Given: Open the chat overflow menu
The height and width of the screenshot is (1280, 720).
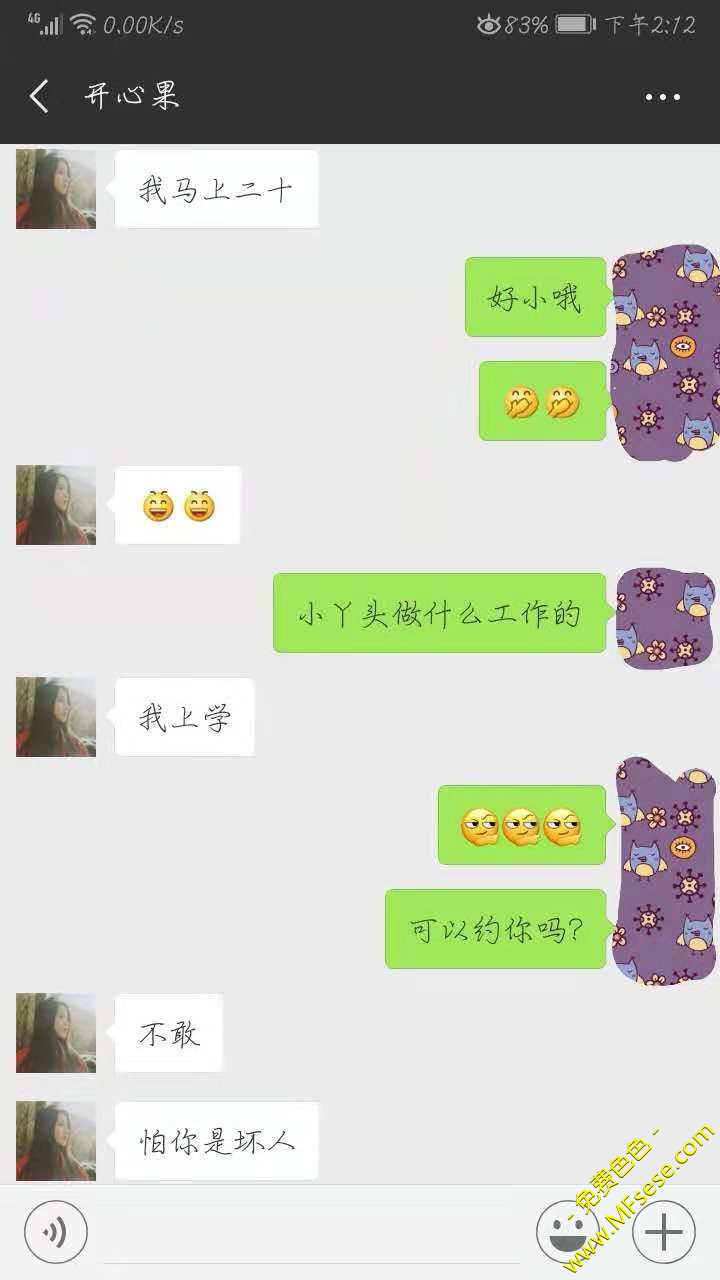Looking at the screenshot, I should tap(662, 97).
